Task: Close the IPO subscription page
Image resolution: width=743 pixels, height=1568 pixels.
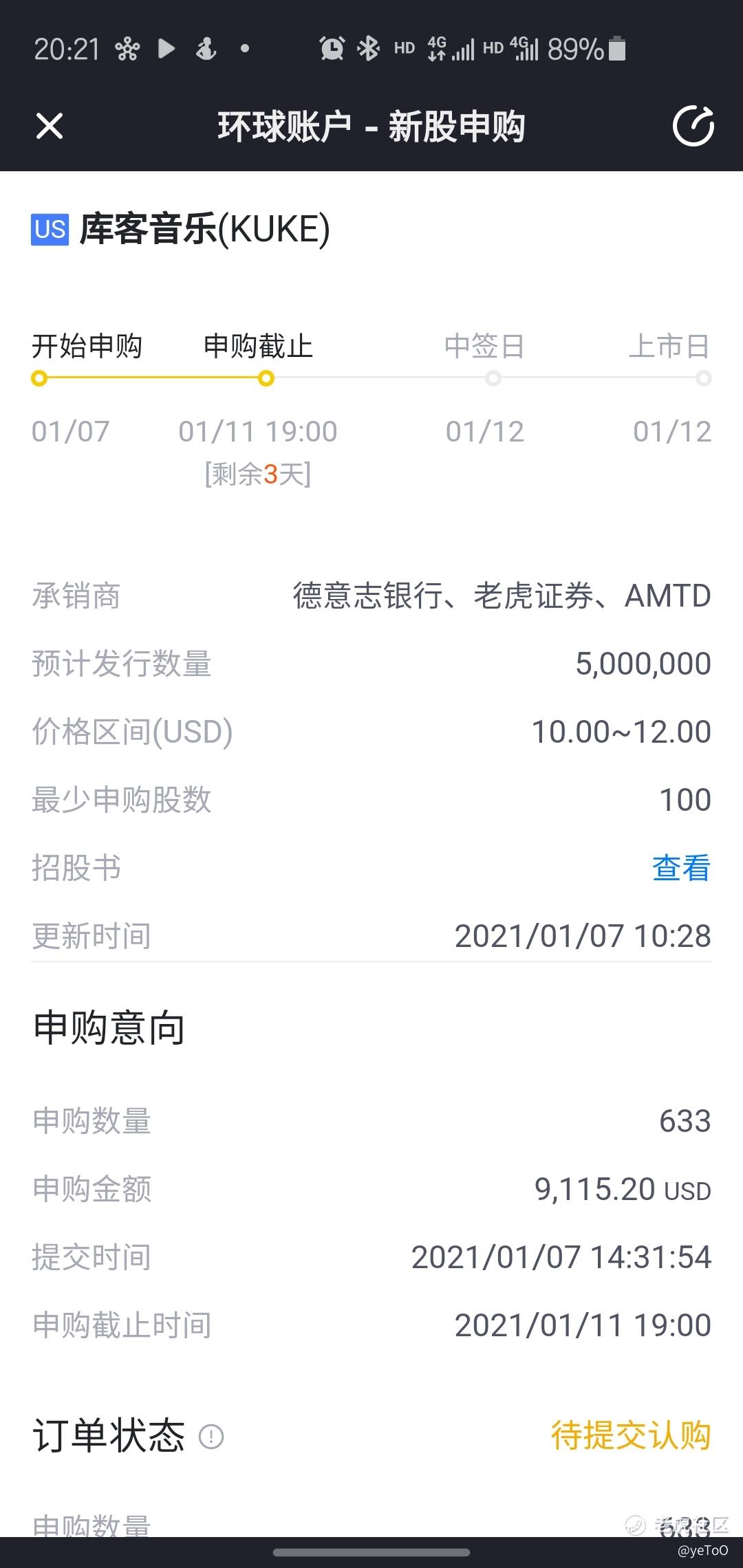Action: point(50,127)
